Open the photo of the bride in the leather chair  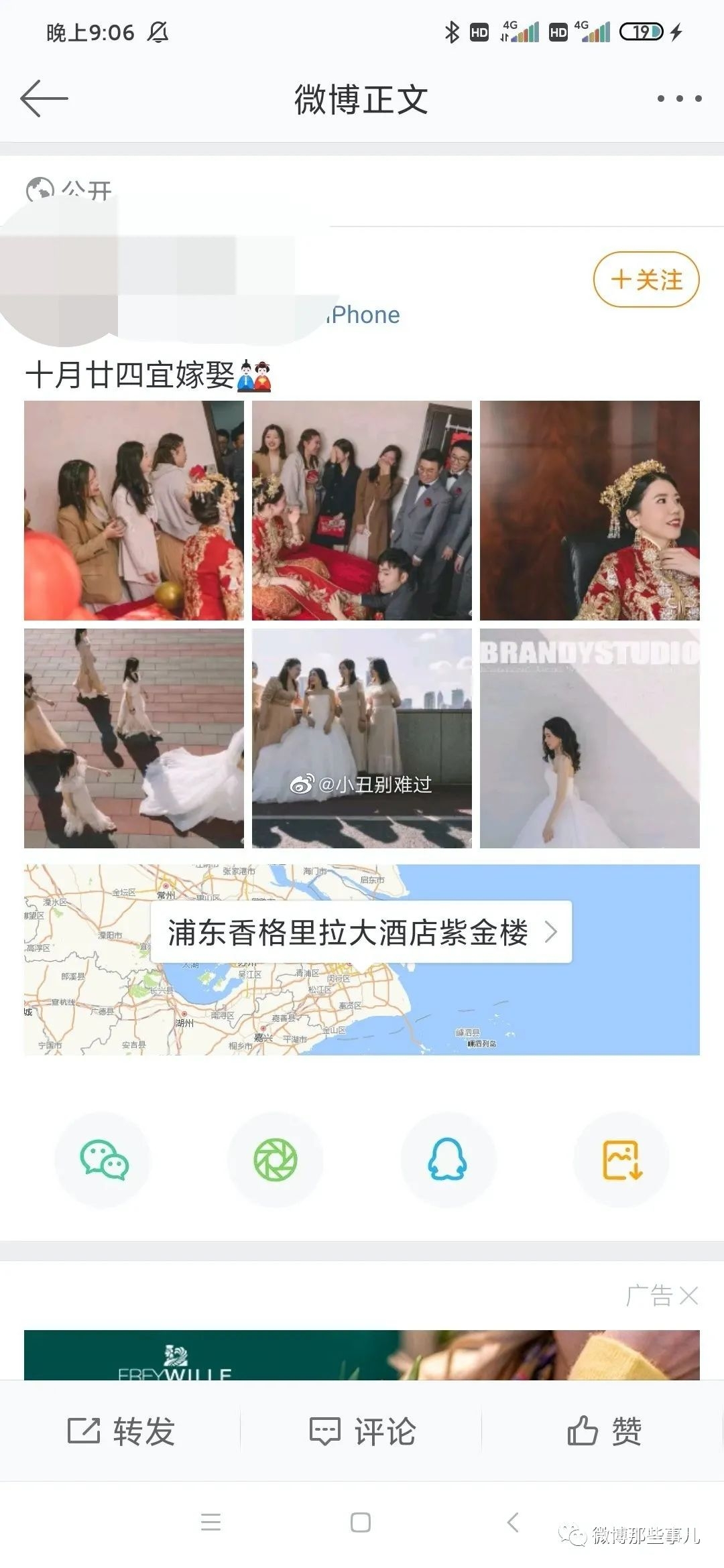[x=589, y=511]
